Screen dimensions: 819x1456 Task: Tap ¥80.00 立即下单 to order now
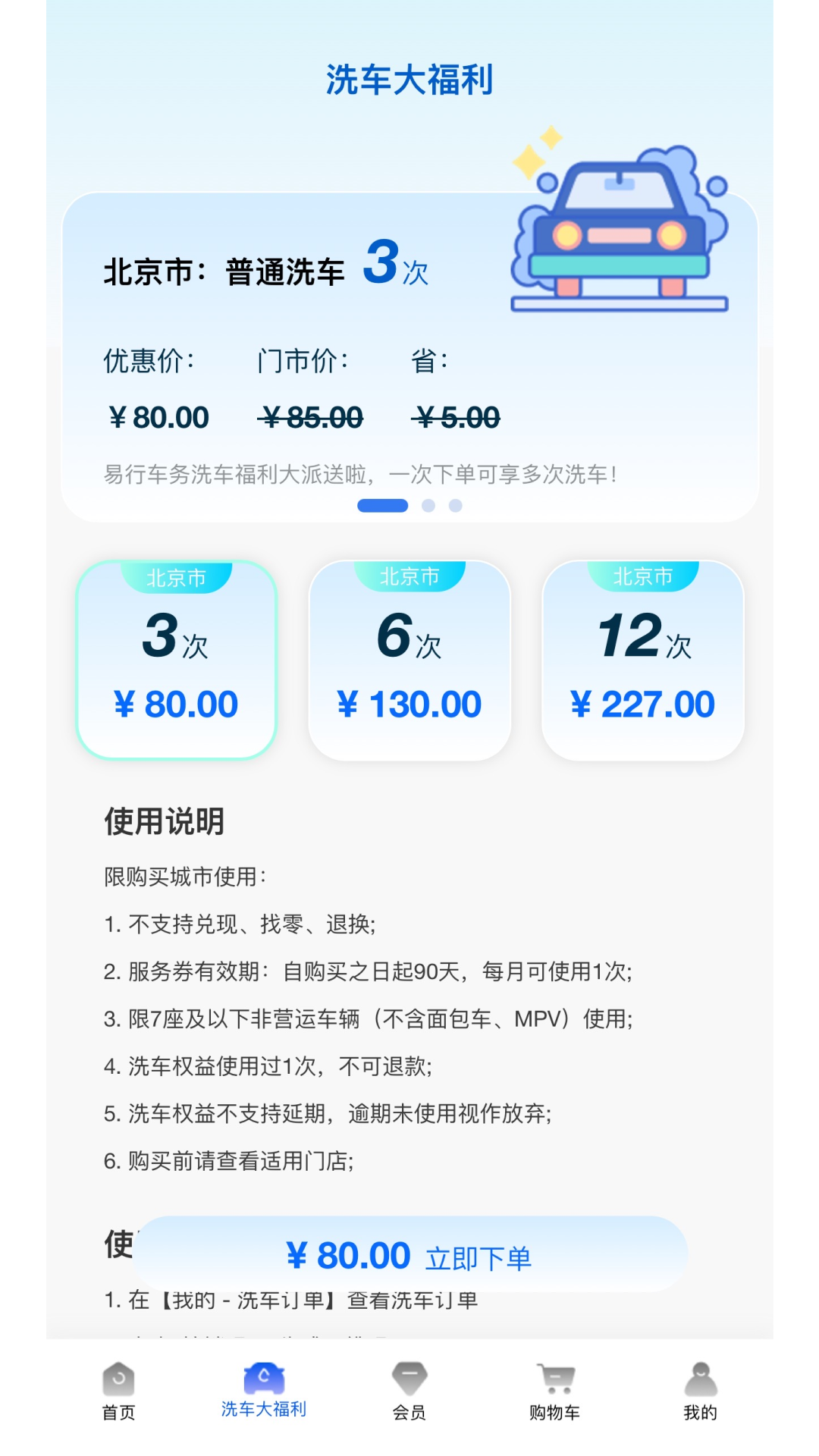(x=409, y=1255)
